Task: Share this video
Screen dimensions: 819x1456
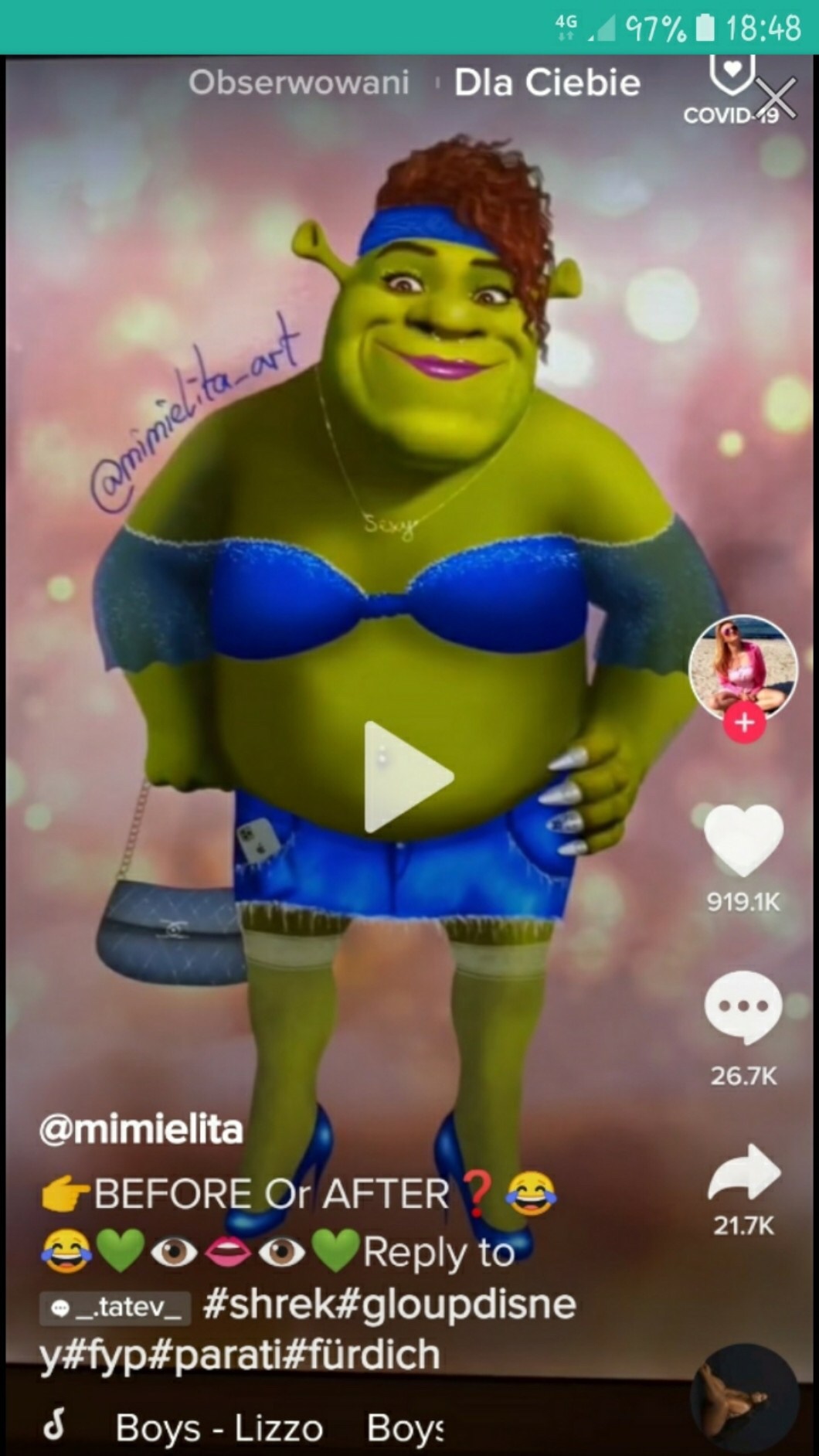Action: (x=743, y=1172)
